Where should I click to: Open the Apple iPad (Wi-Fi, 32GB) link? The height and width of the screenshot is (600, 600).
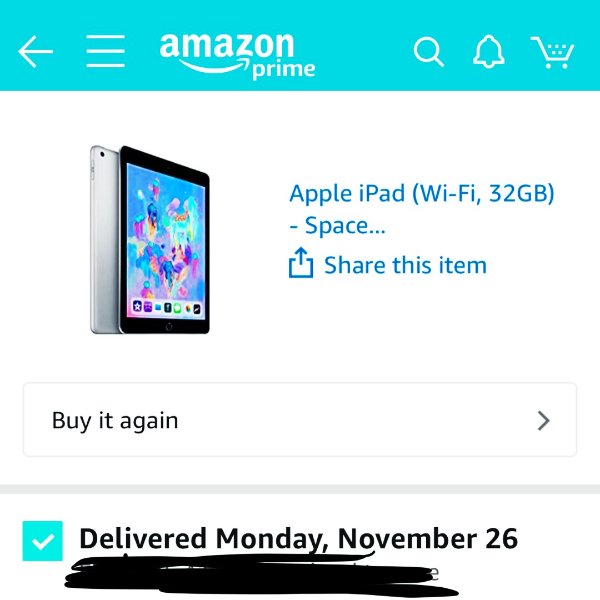421,208
